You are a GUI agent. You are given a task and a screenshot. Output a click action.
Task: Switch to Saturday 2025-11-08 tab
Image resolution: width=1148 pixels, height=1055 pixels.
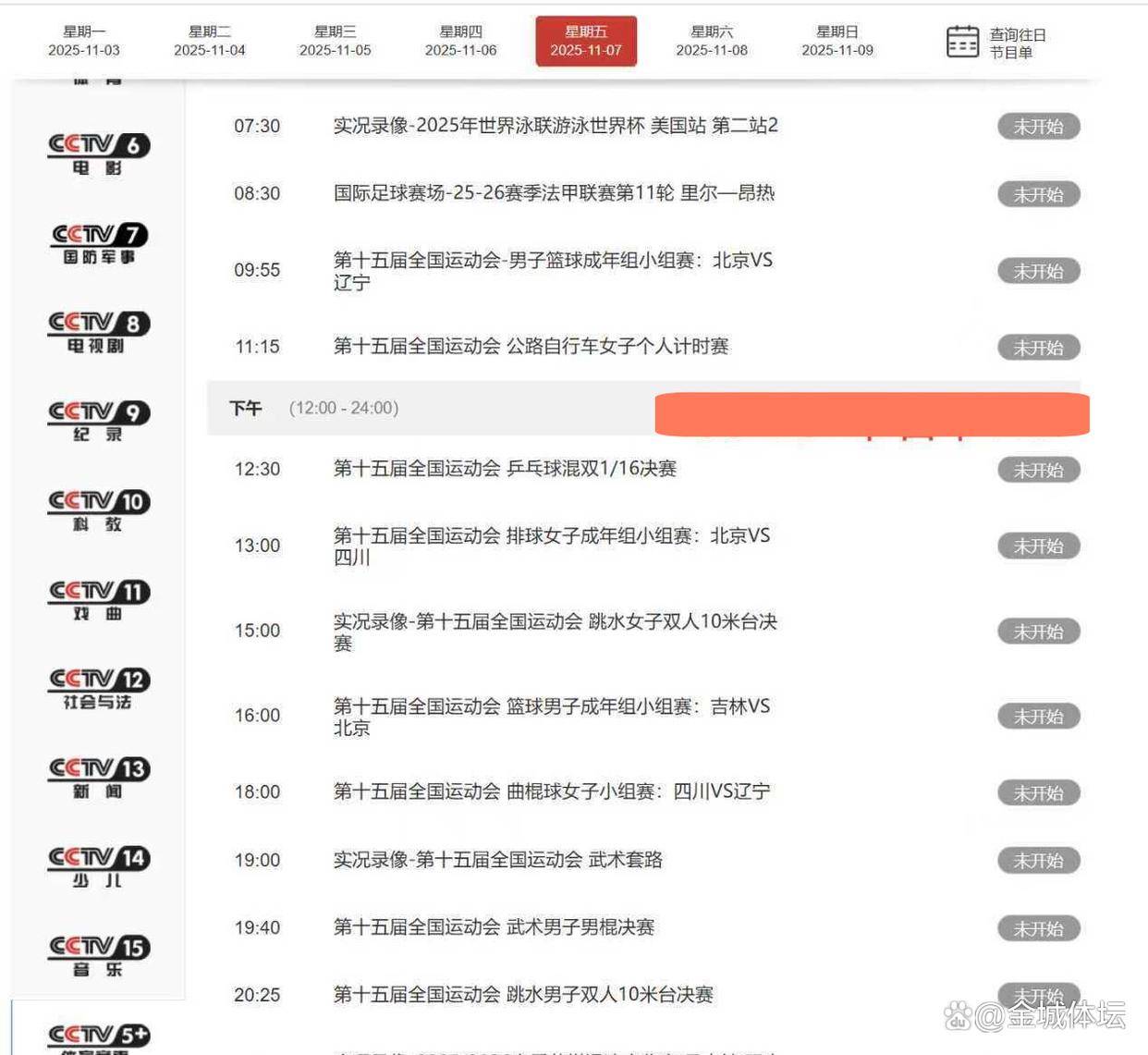point(712,42)
